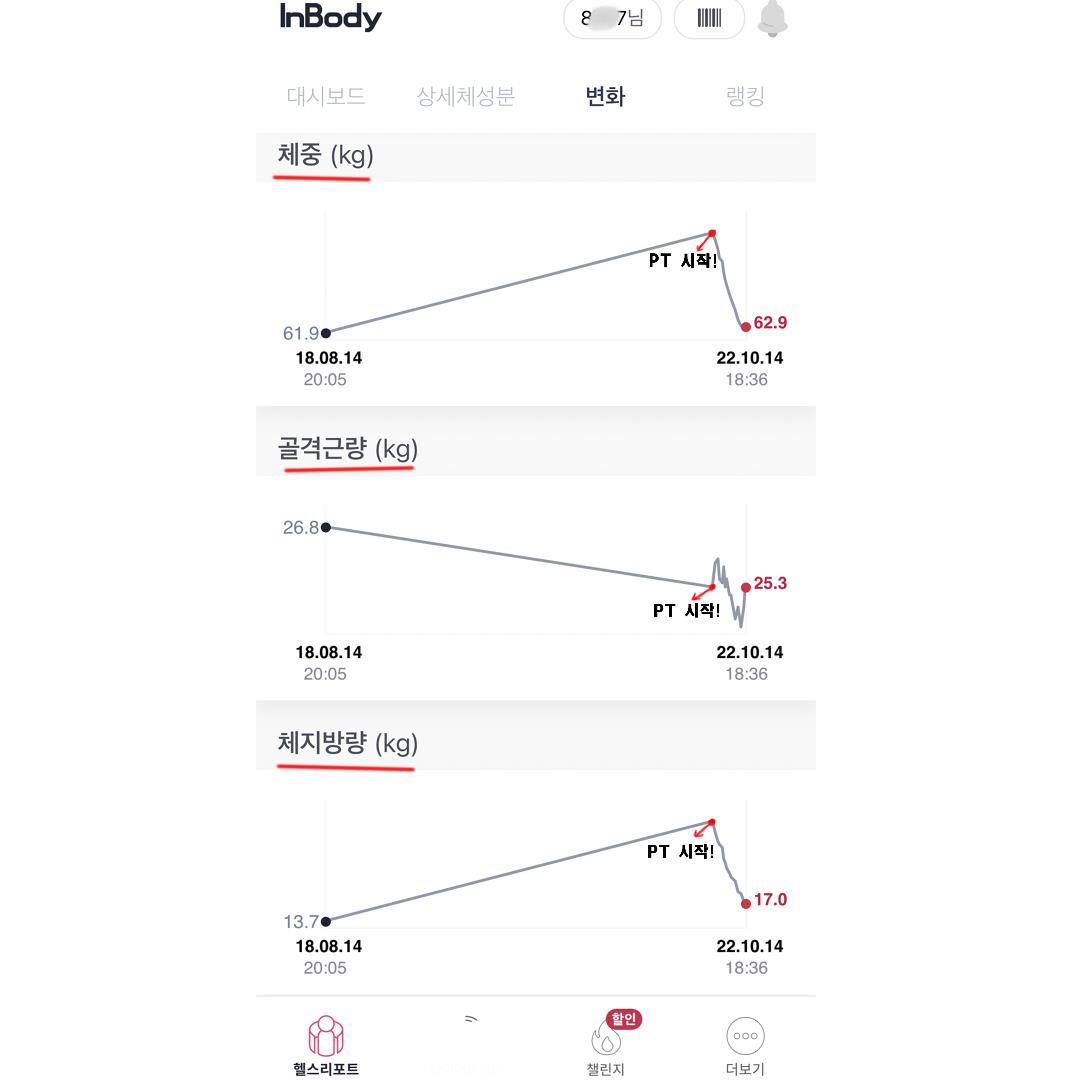
Task: Open the 챌린지 bottom tab
Action: pyautogui.click(x=606, y=1045)
